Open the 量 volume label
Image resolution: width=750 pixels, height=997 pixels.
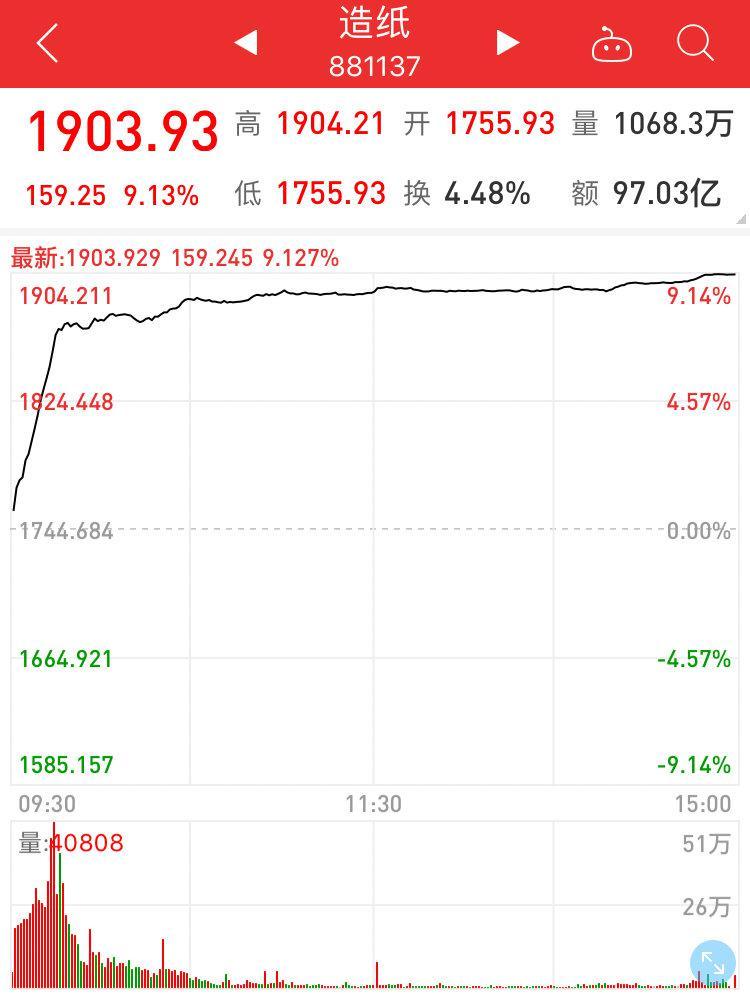[584, 124]
